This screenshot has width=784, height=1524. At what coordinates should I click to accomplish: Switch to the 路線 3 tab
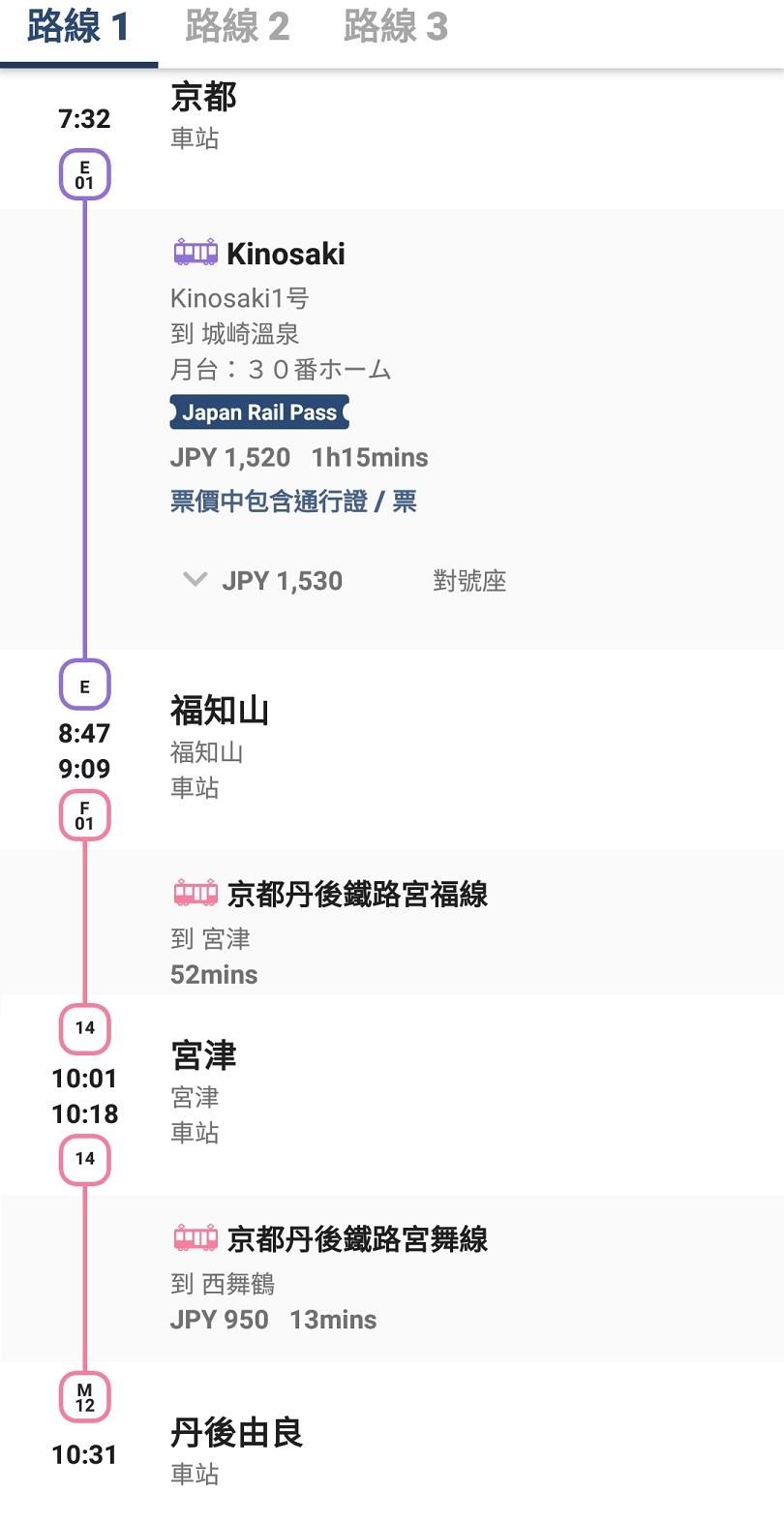[x=396, y=28]
